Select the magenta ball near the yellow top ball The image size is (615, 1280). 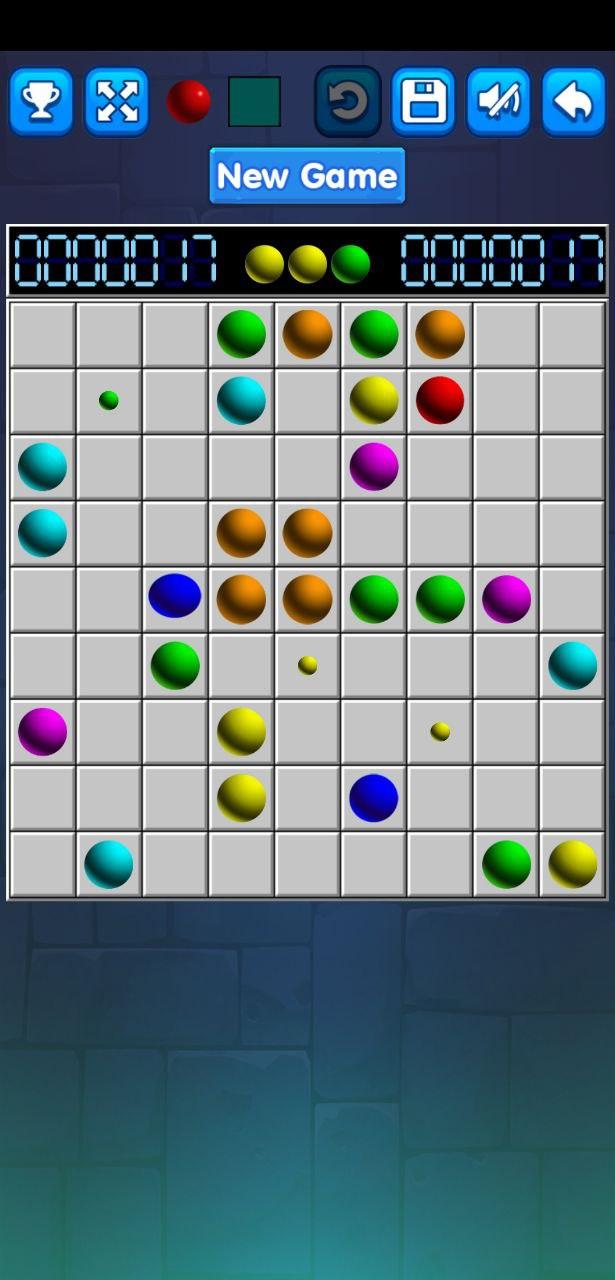pyautogui.click(x=374, y=466)
